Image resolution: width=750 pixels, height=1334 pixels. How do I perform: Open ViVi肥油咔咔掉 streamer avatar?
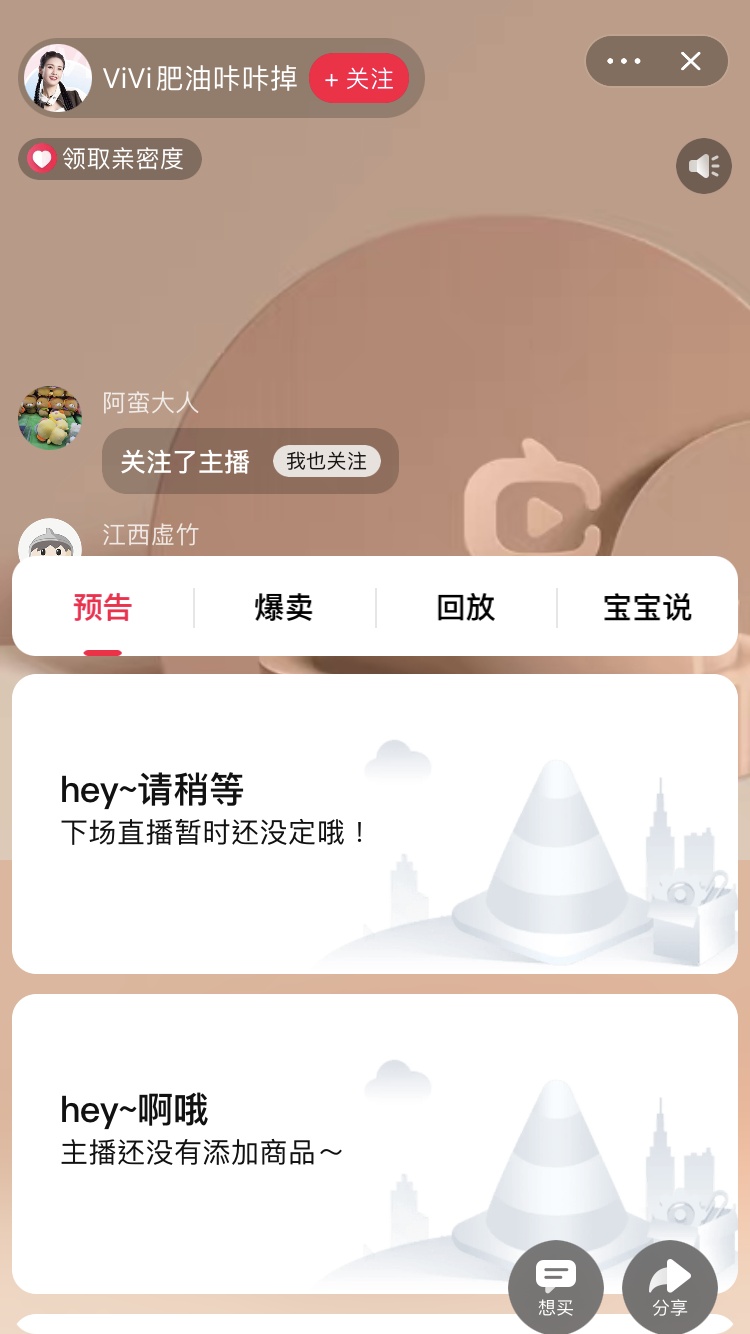pos(58,78)
